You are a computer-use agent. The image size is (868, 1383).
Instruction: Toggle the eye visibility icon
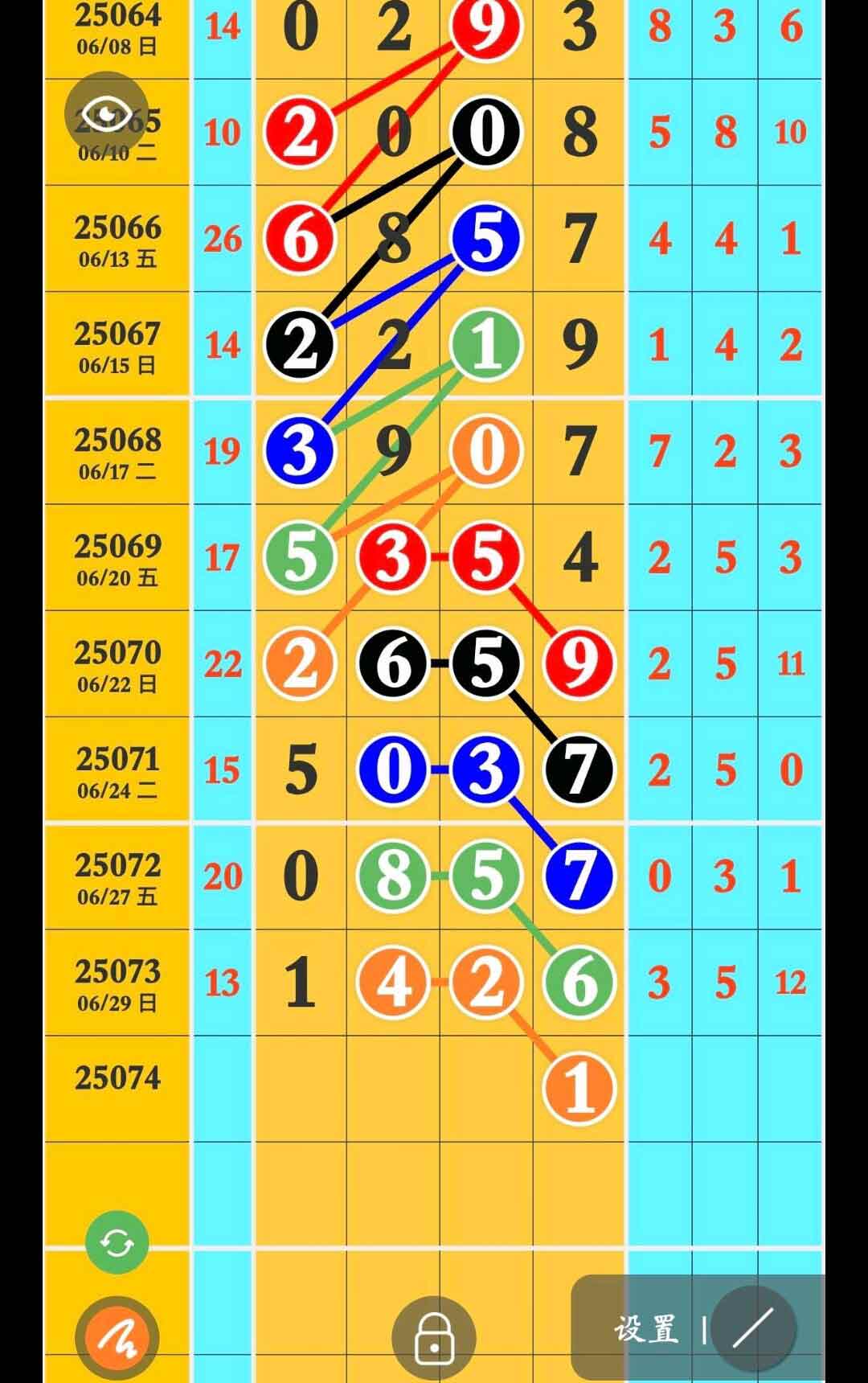[106, 113]
